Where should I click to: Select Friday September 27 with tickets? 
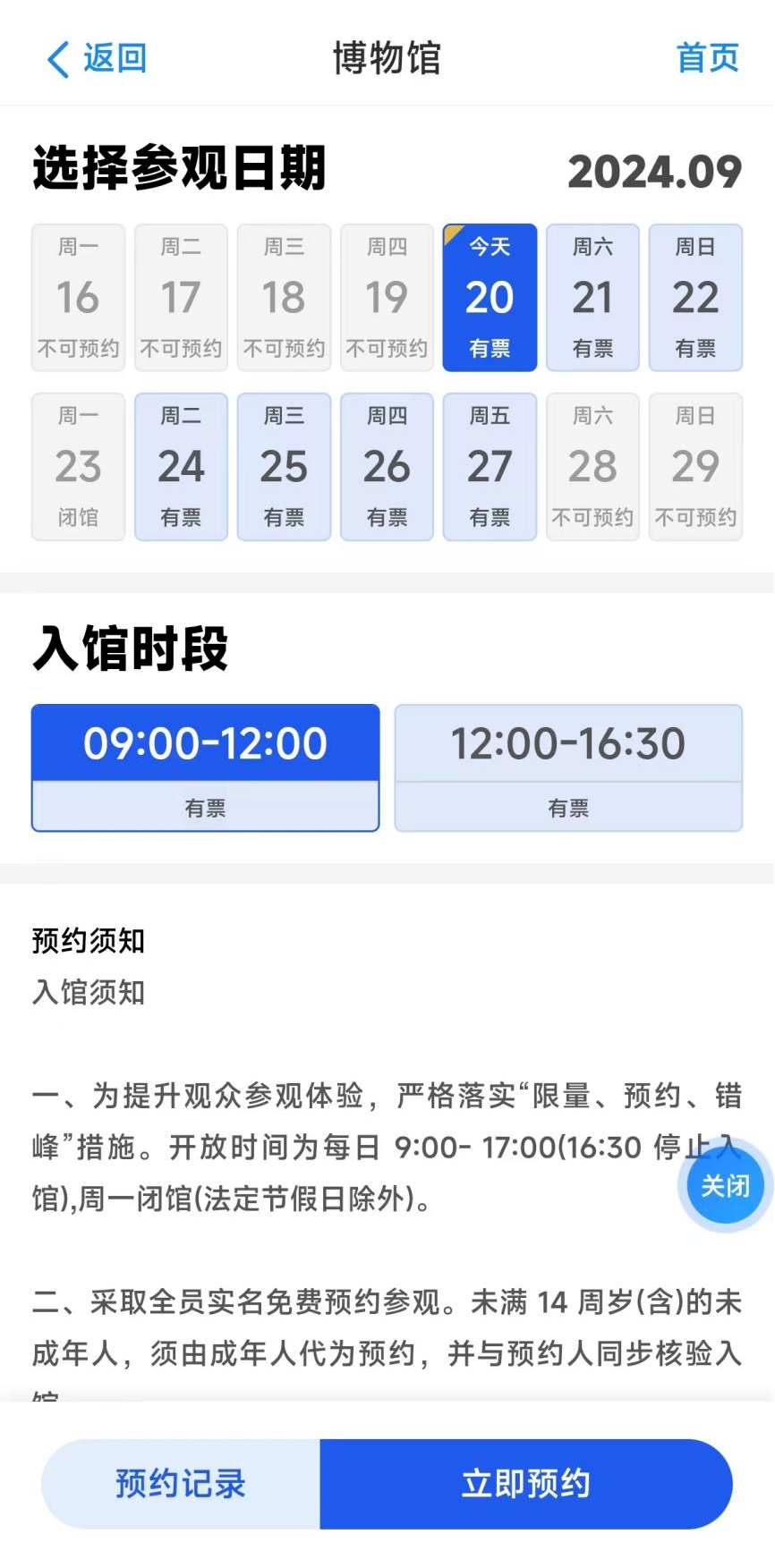point(490,466)
